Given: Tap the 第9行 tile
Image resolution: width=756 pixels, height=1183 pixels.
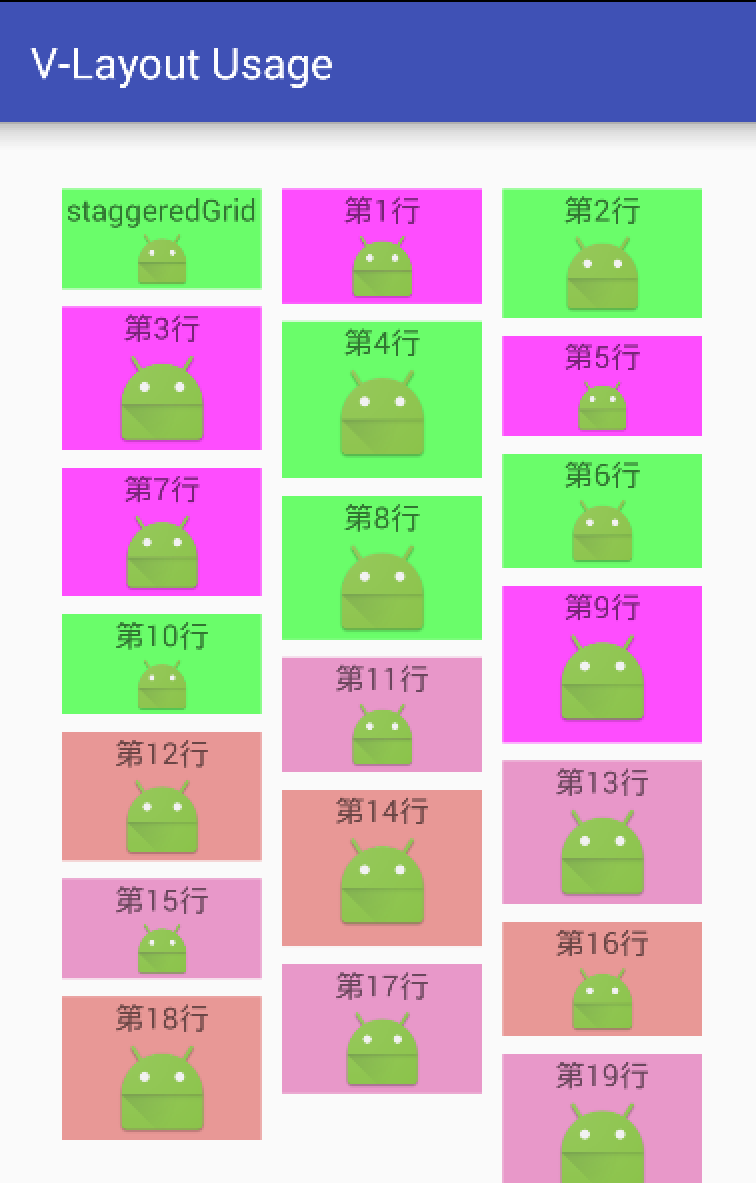Looking at the screenshot, I should click(601, 664).
